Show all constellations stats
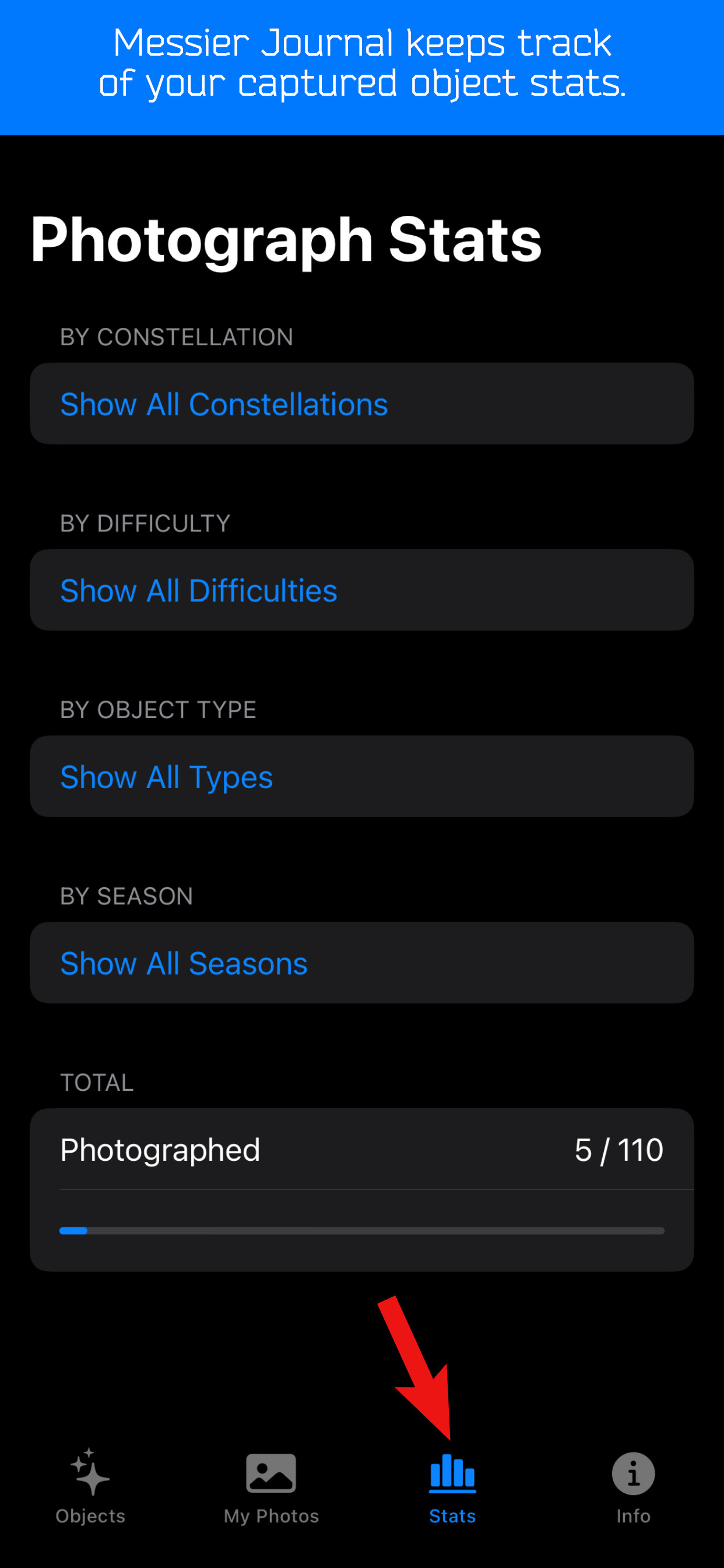This screenshot has width=724, height=1568. (x=362, y=404)
